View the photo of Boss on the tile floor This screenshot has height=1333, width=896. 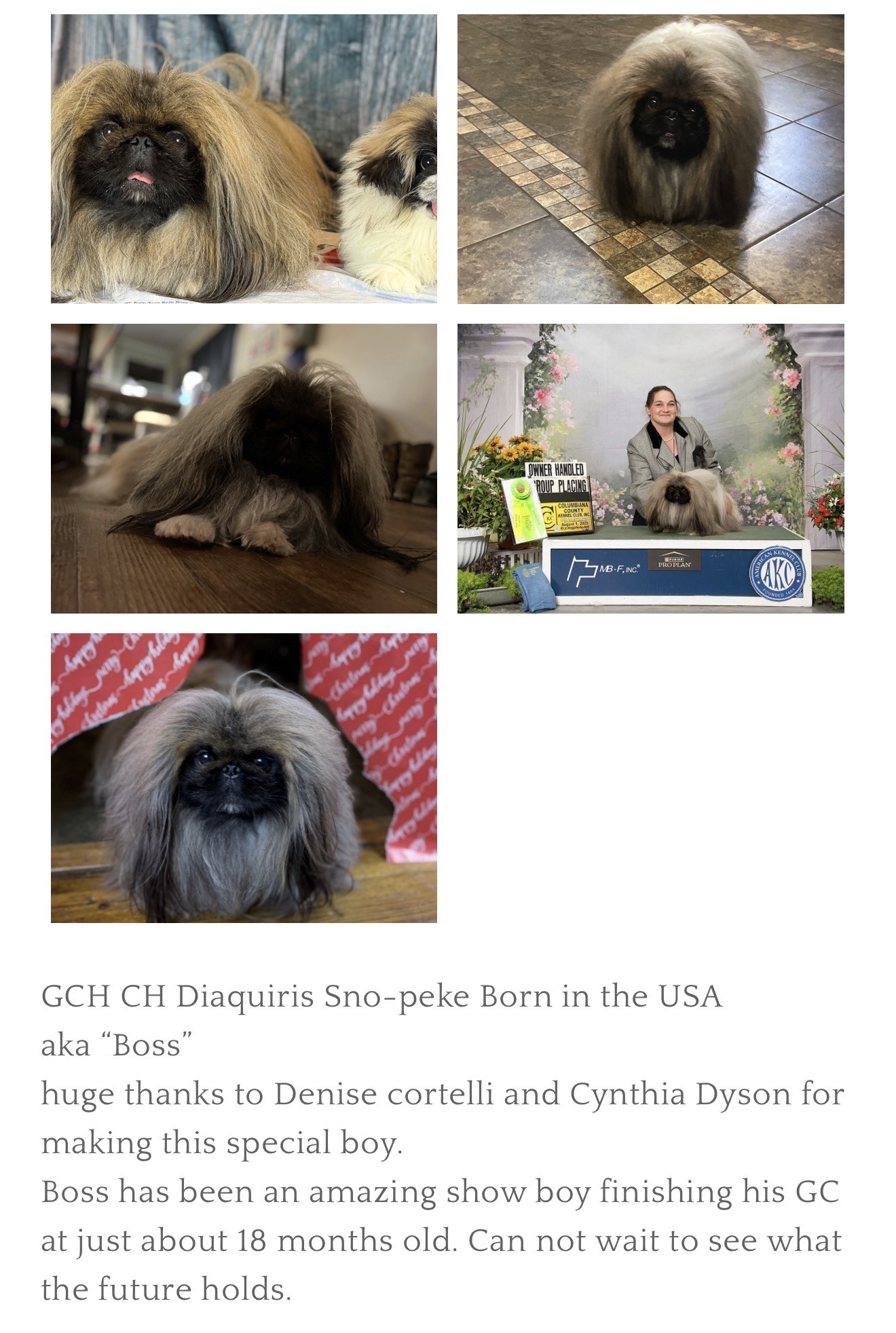[650, 159]
